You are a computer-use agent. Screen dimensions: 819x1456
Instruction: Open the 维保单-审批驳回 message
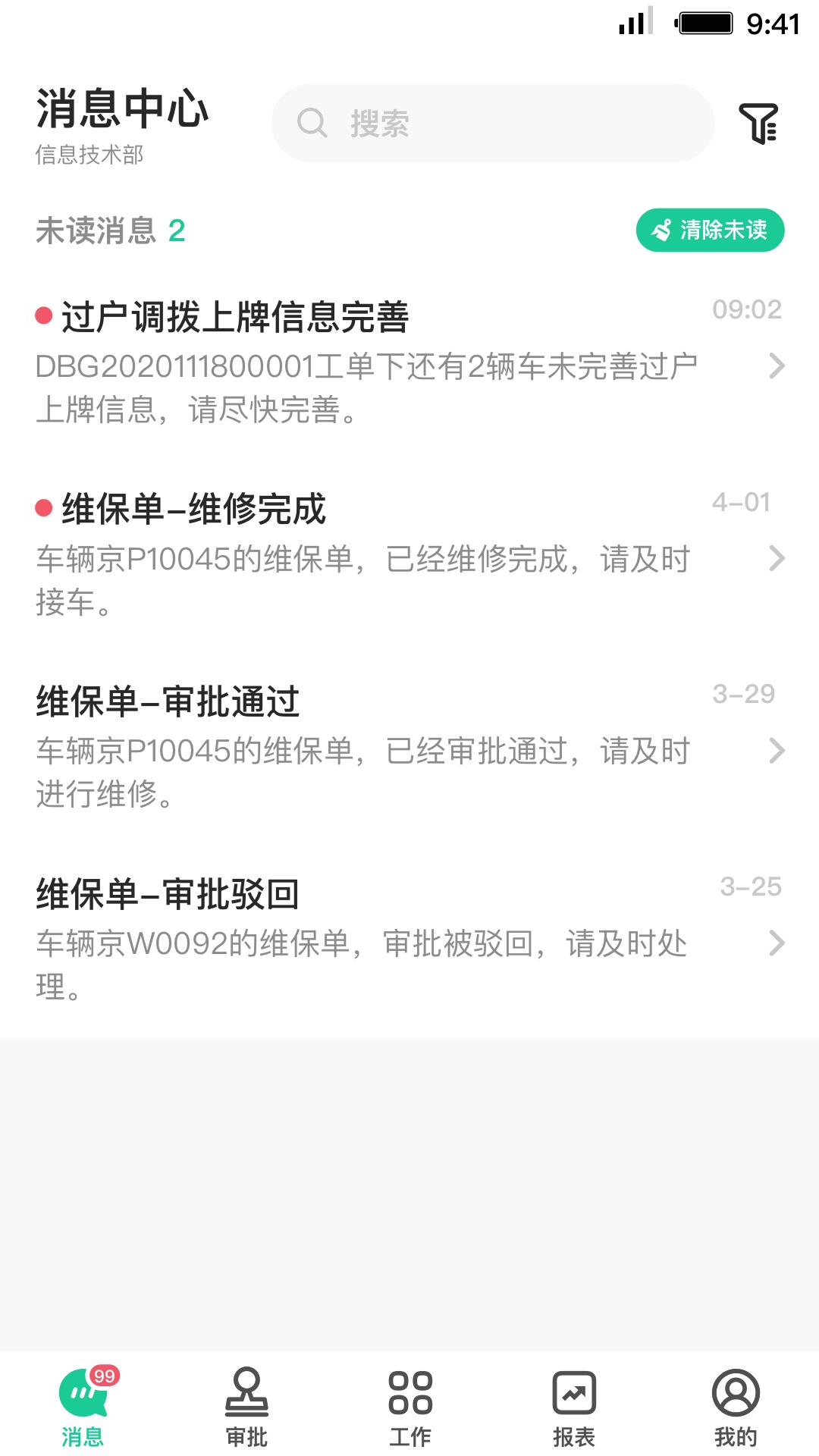click(x=409, y=940)
